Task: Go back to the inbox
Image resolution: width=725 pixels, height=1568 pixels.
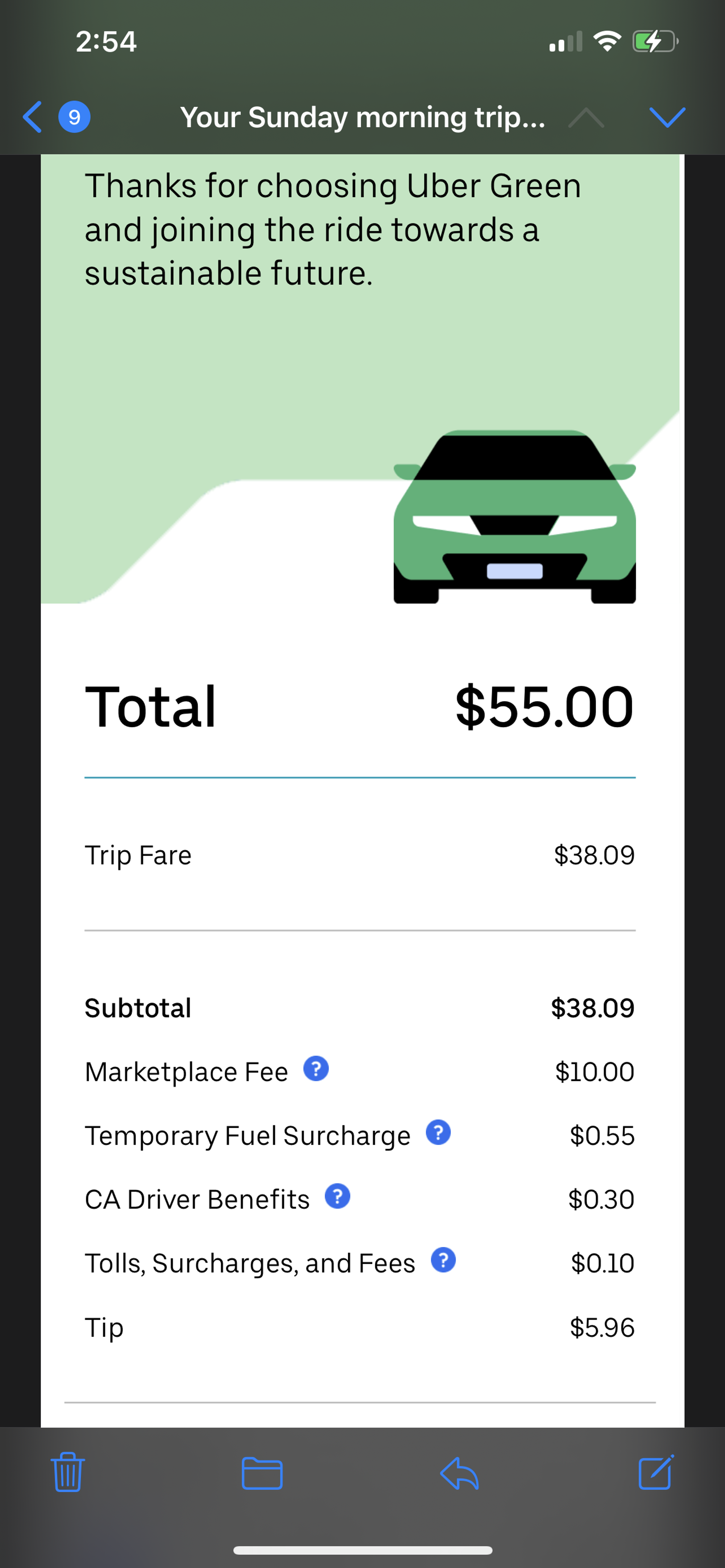Action: tap(33, 117)
